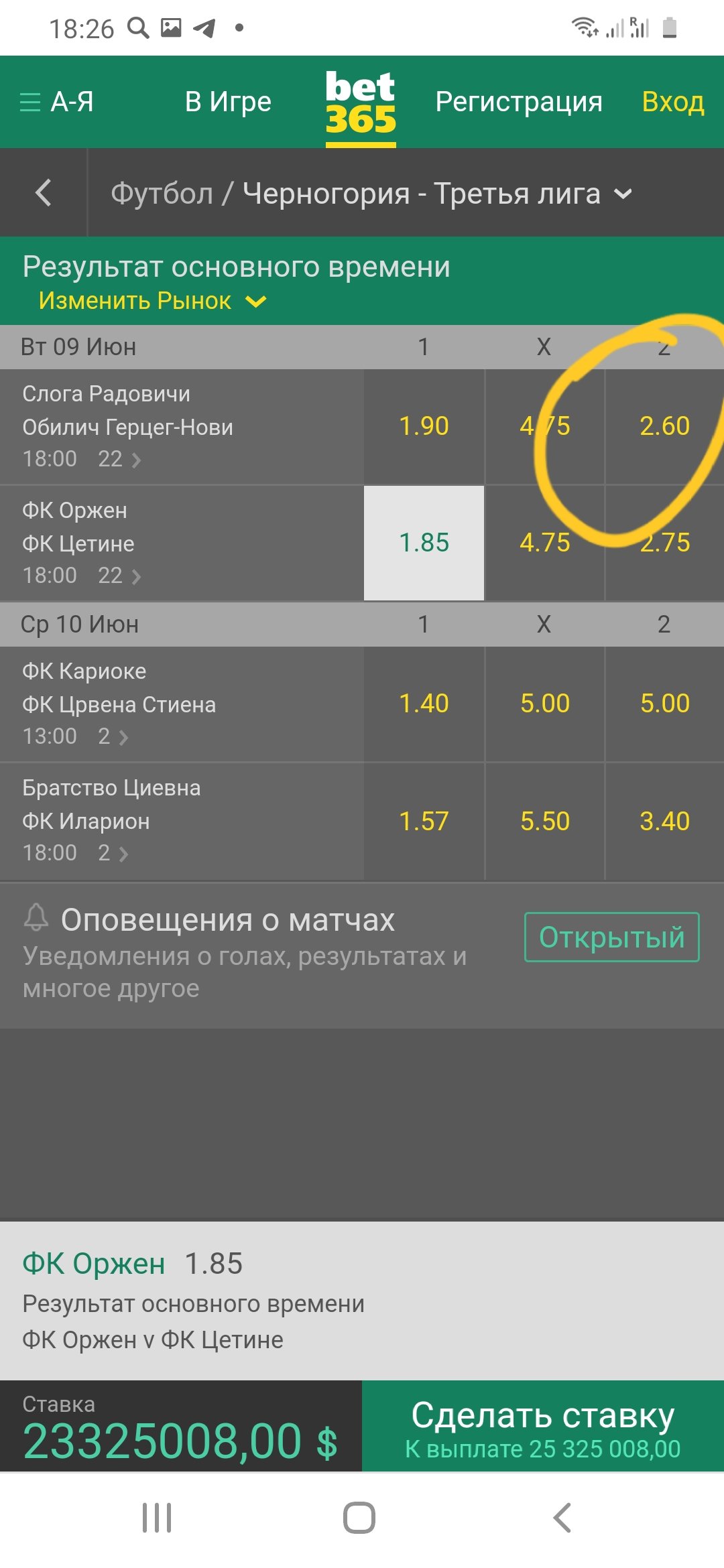Edit the Ставка stake amount field
This screenshot has width=724, height=1568.
point(180,1441)
